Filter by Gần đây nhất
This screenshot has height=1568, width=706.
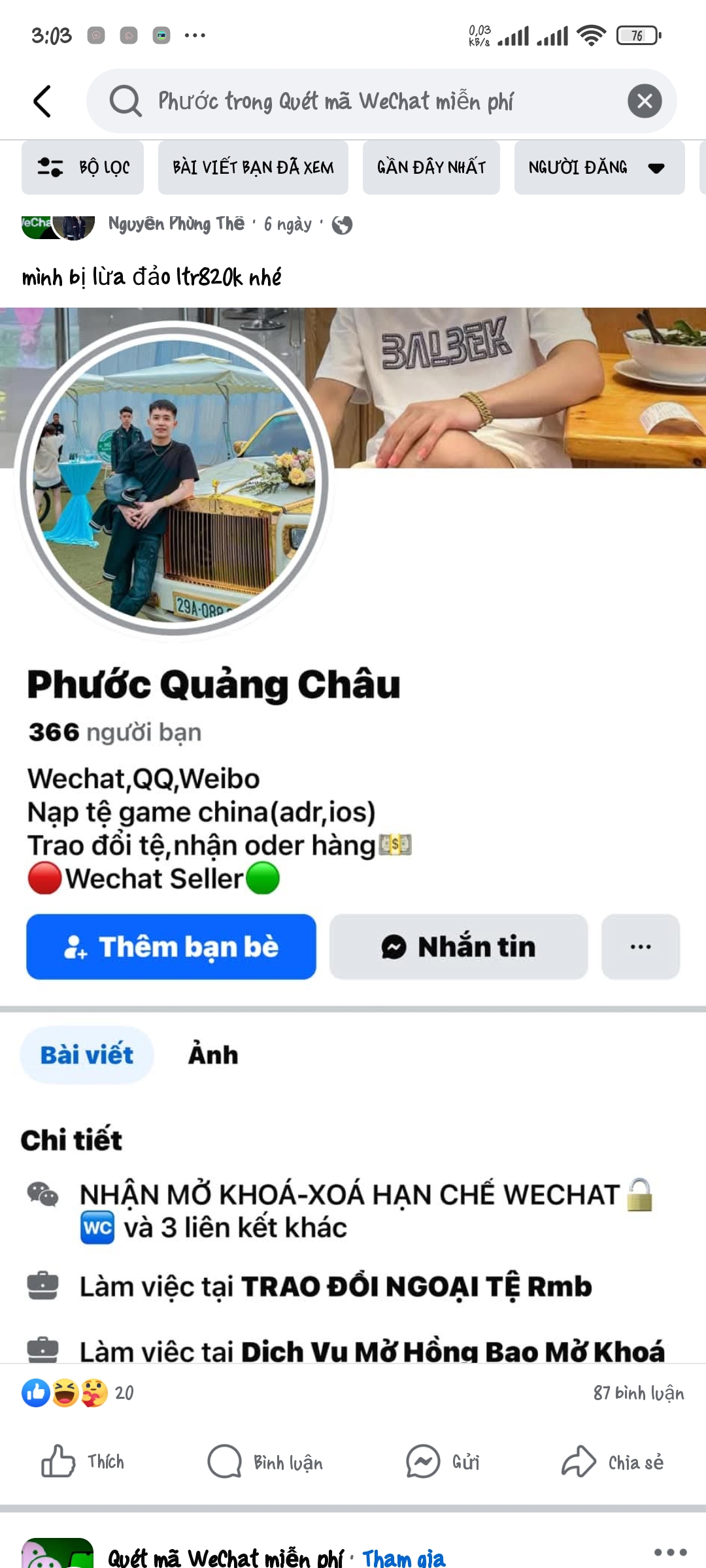[431, 167]
